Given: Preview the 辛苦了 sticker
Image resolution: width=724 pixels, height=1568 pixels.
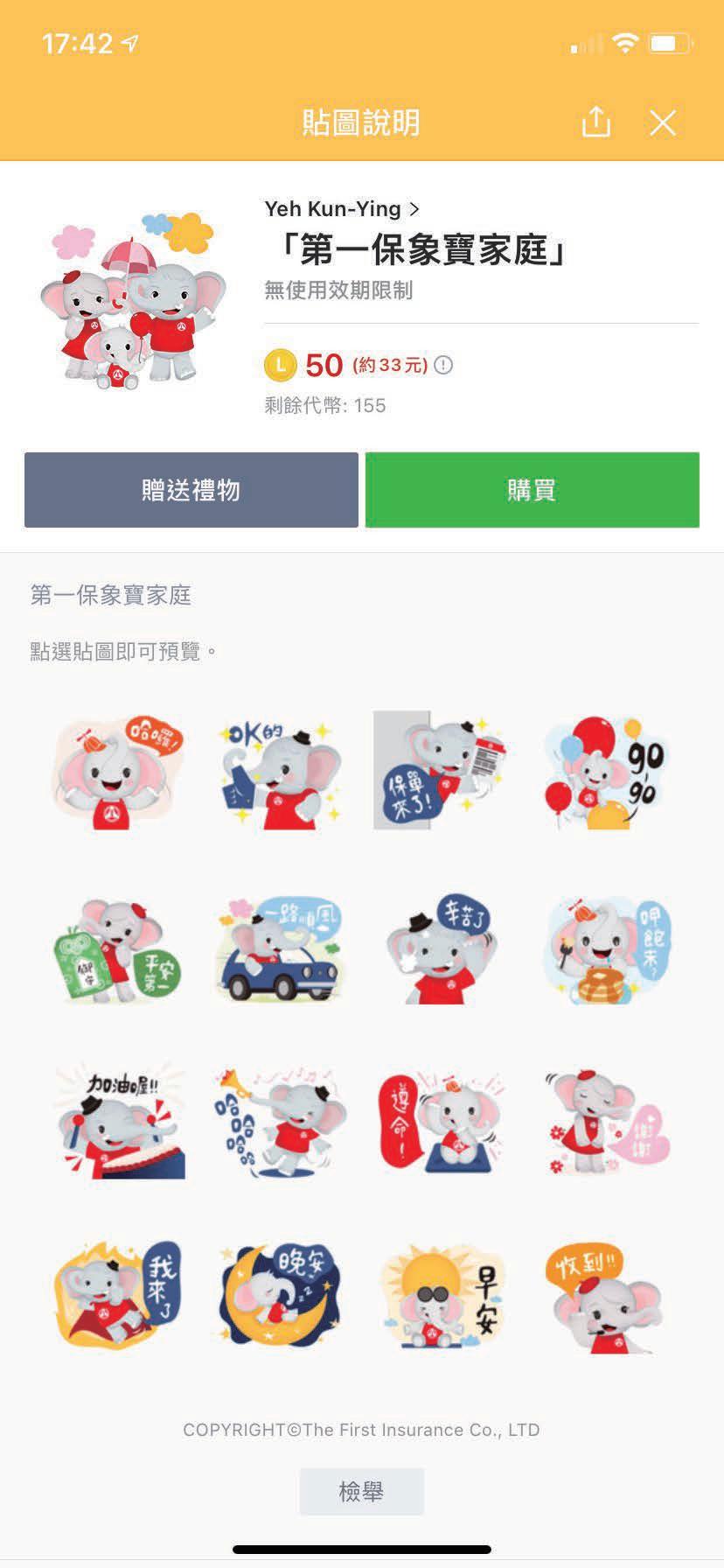Looking at the screenshot, I should tap(441, 950).
